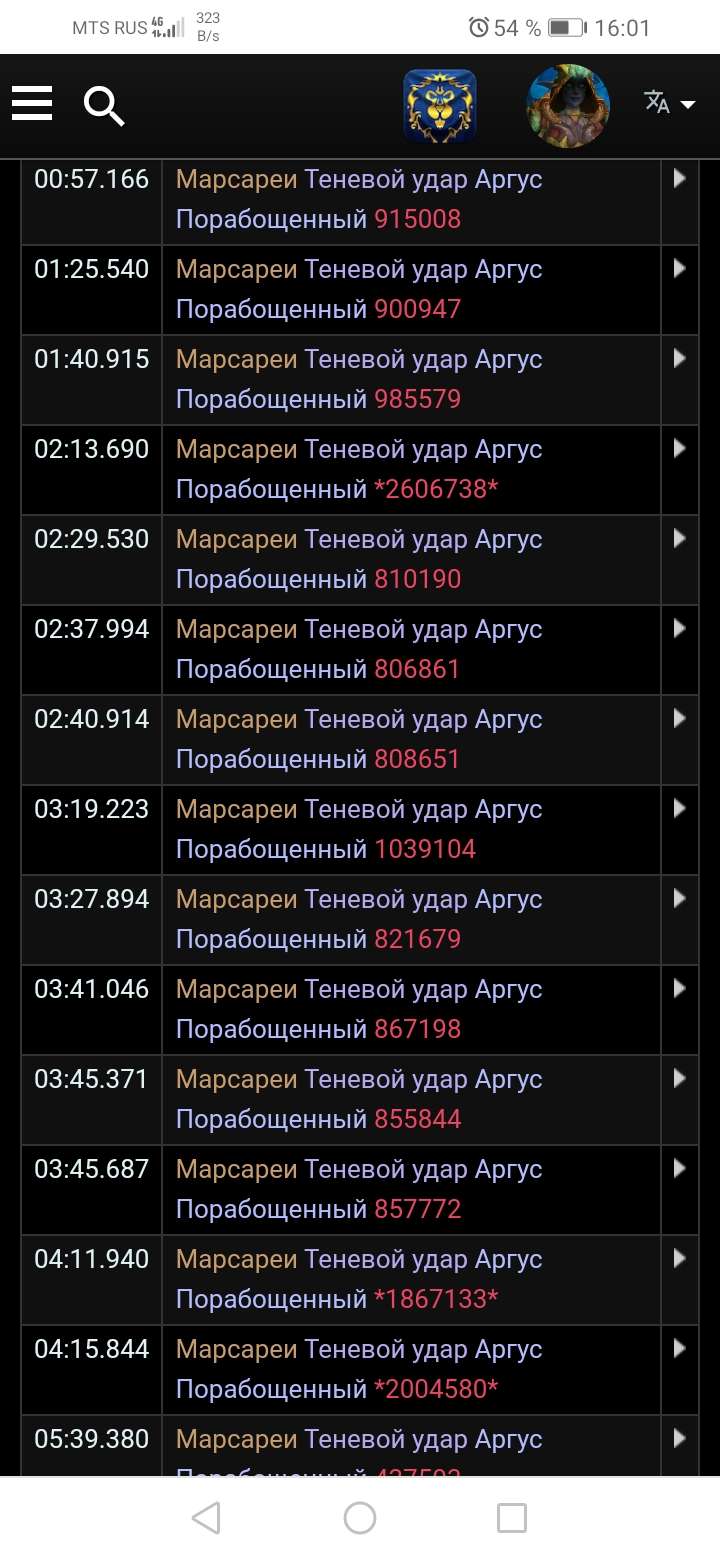Open Марсареи link in the 02:40.914 row
This screenshot has height=1560, width=720.
coord(236,719)
